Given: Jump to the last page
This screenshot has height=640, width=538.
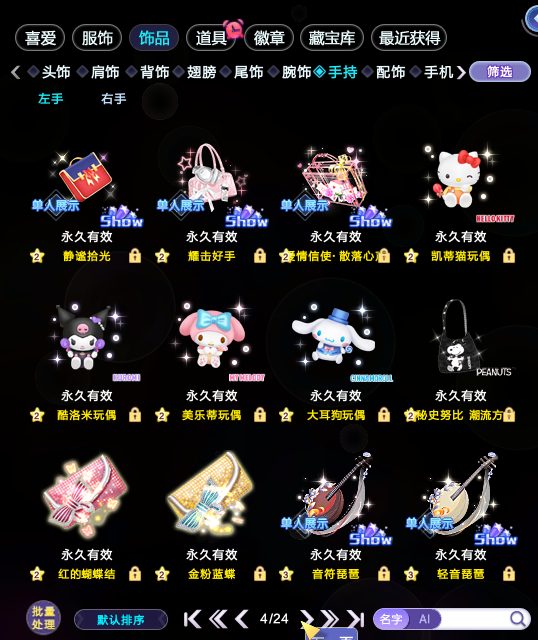Looking at the screenshot, I should click(356, 619).
